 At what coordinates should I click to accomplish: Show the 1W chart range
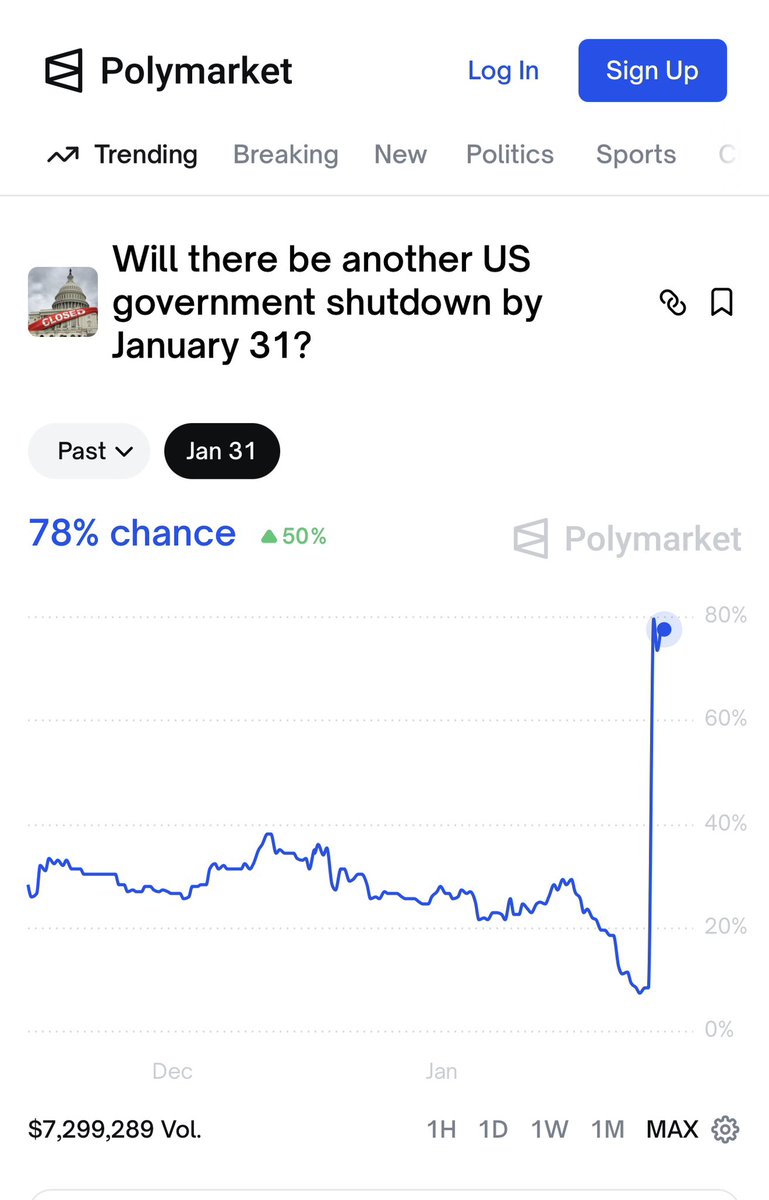click(x=549, y=1130)
